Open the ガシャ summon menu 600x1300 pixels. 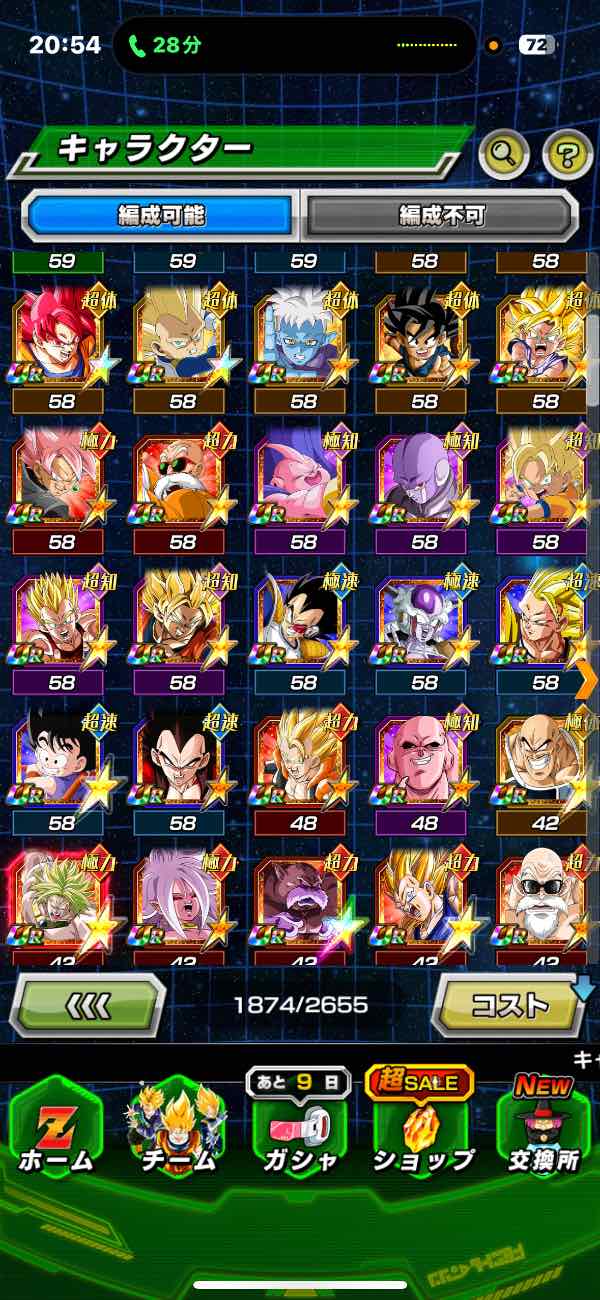pyautogui.click(x=302, y=1128)
